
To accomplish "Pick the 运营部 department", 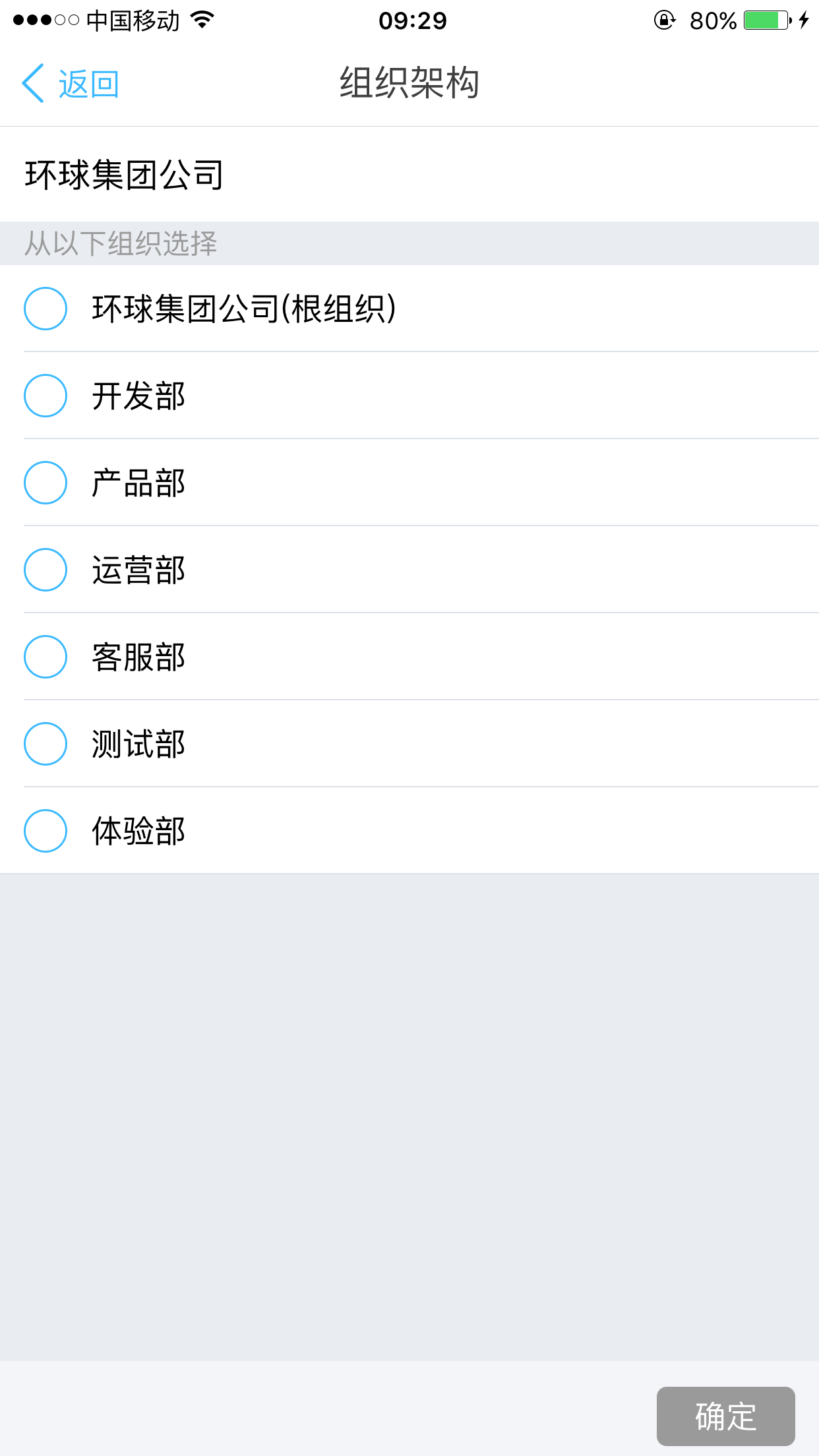I will (x=45, y=570).
